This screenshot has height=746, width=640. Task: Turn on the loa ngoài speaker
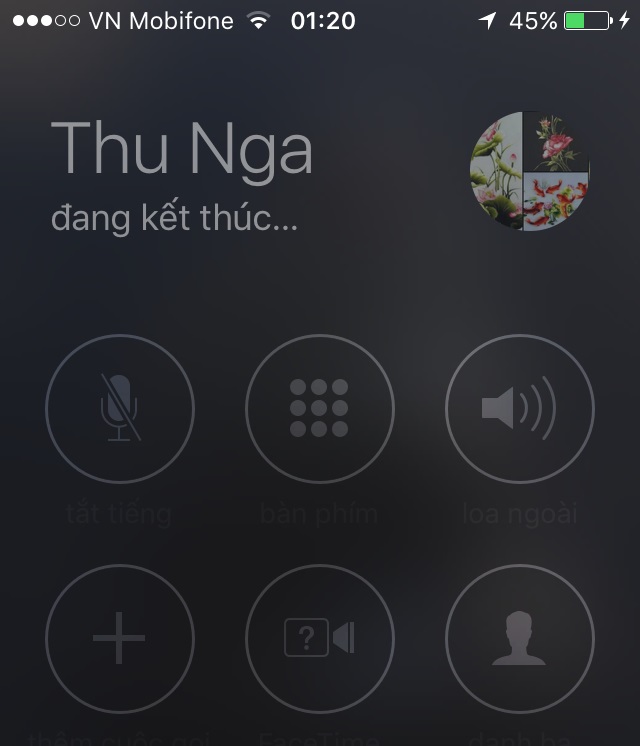(x=519, y=408)
